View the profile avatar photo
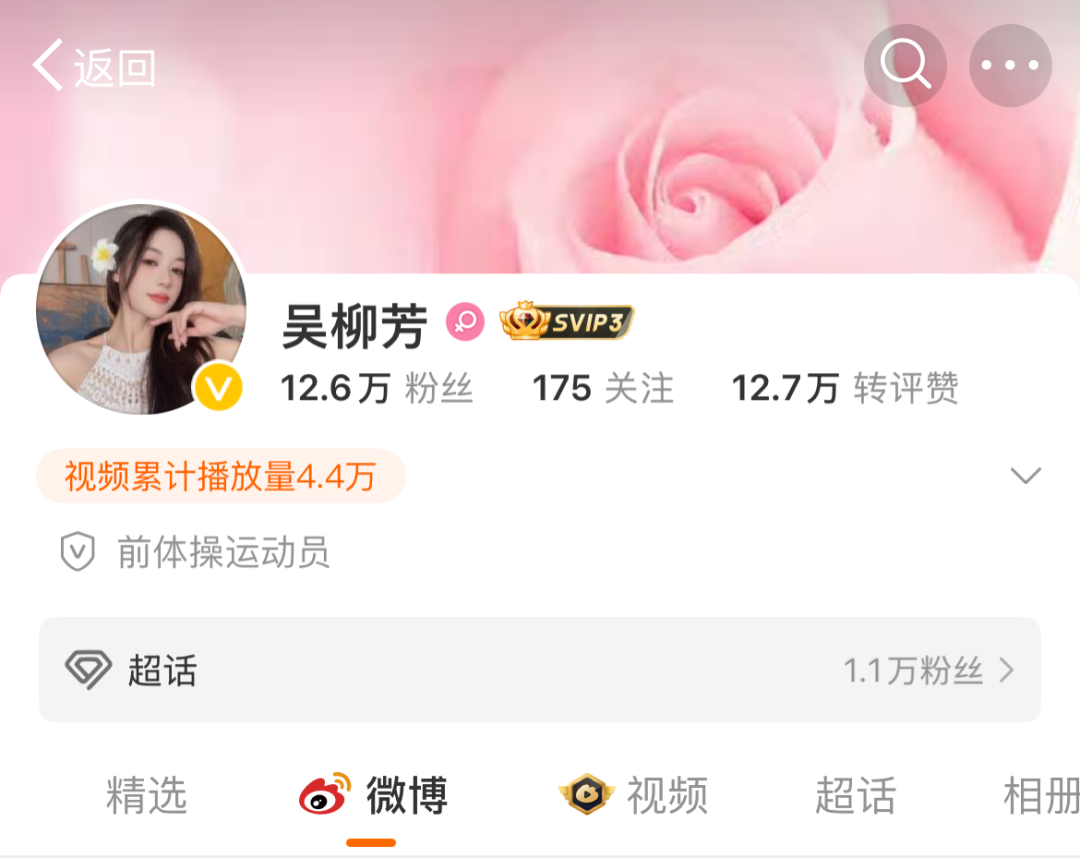 (141, 309)
